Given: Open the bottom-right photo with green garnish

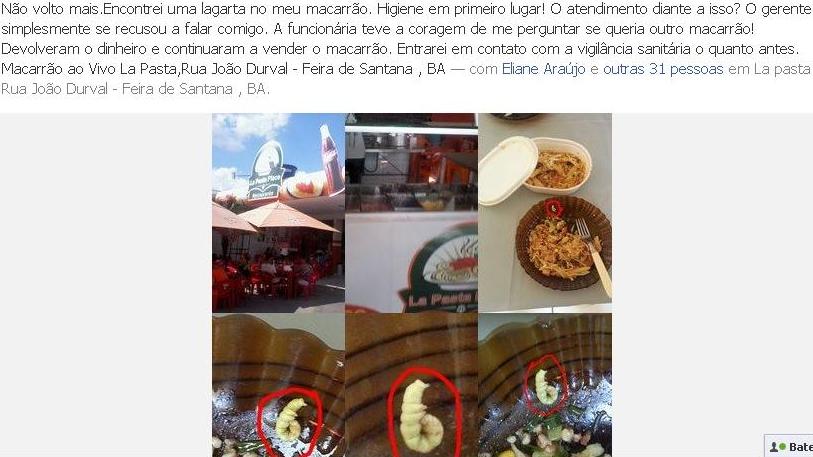Looking at the screenshot, I should [x=545, y=385].
